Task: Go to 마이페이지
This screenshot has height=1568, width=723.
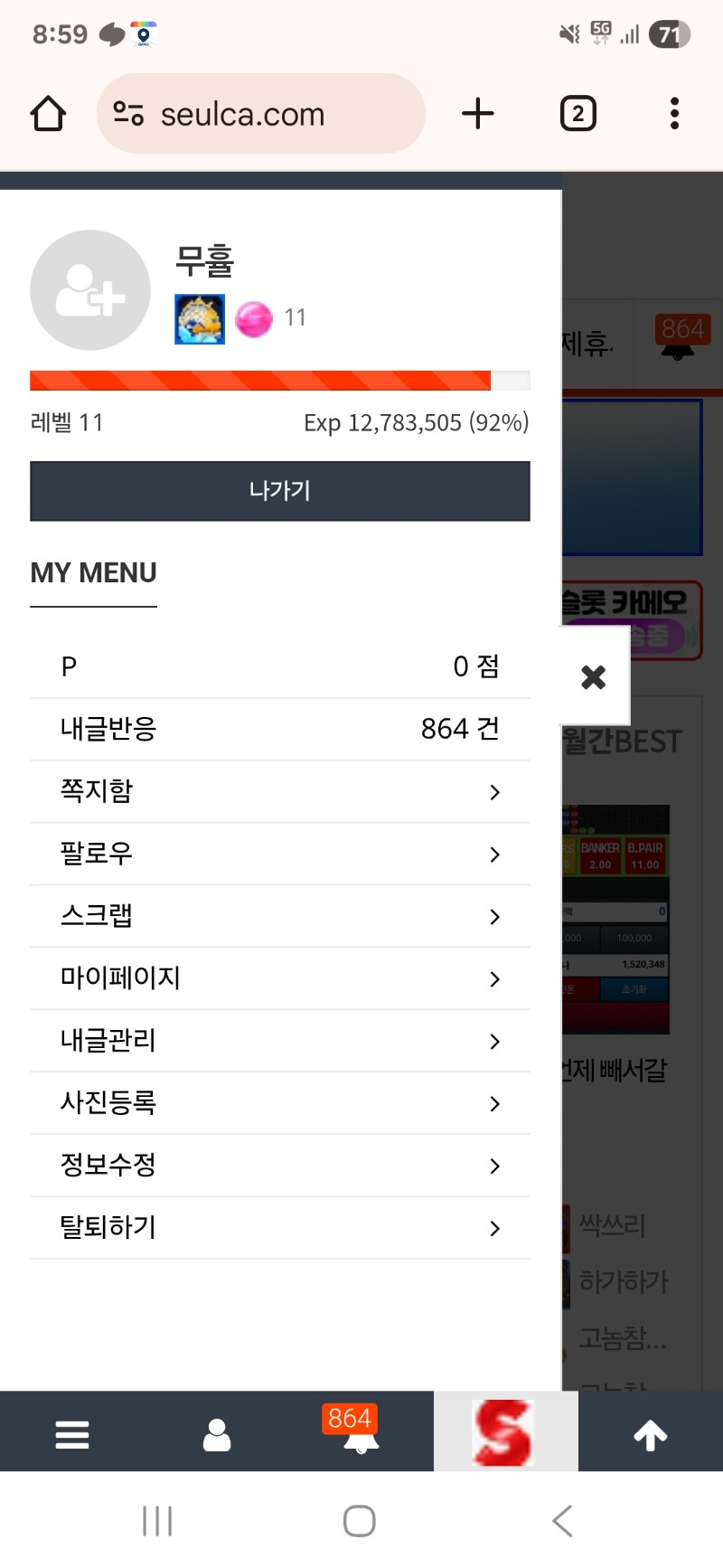Action: click(280, 978)
